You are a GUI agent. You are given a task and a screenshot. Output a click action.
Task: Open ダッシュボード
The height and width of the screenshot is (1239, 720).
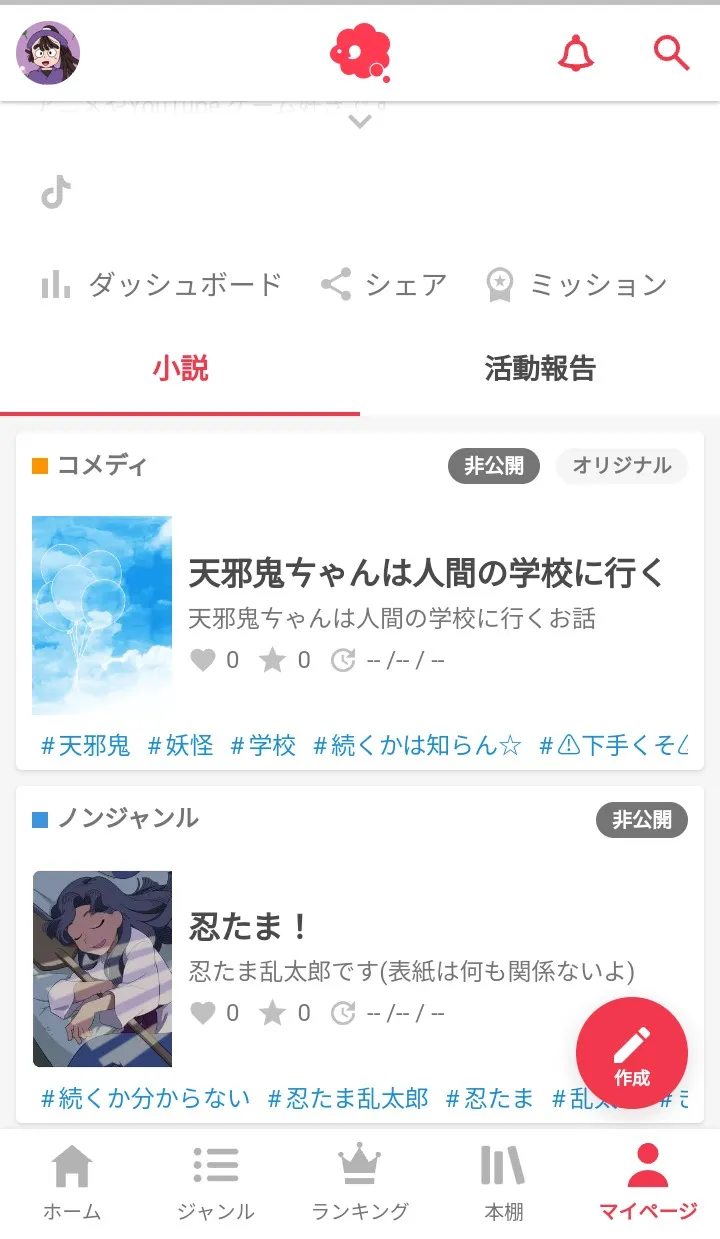(x=162, y=285)
